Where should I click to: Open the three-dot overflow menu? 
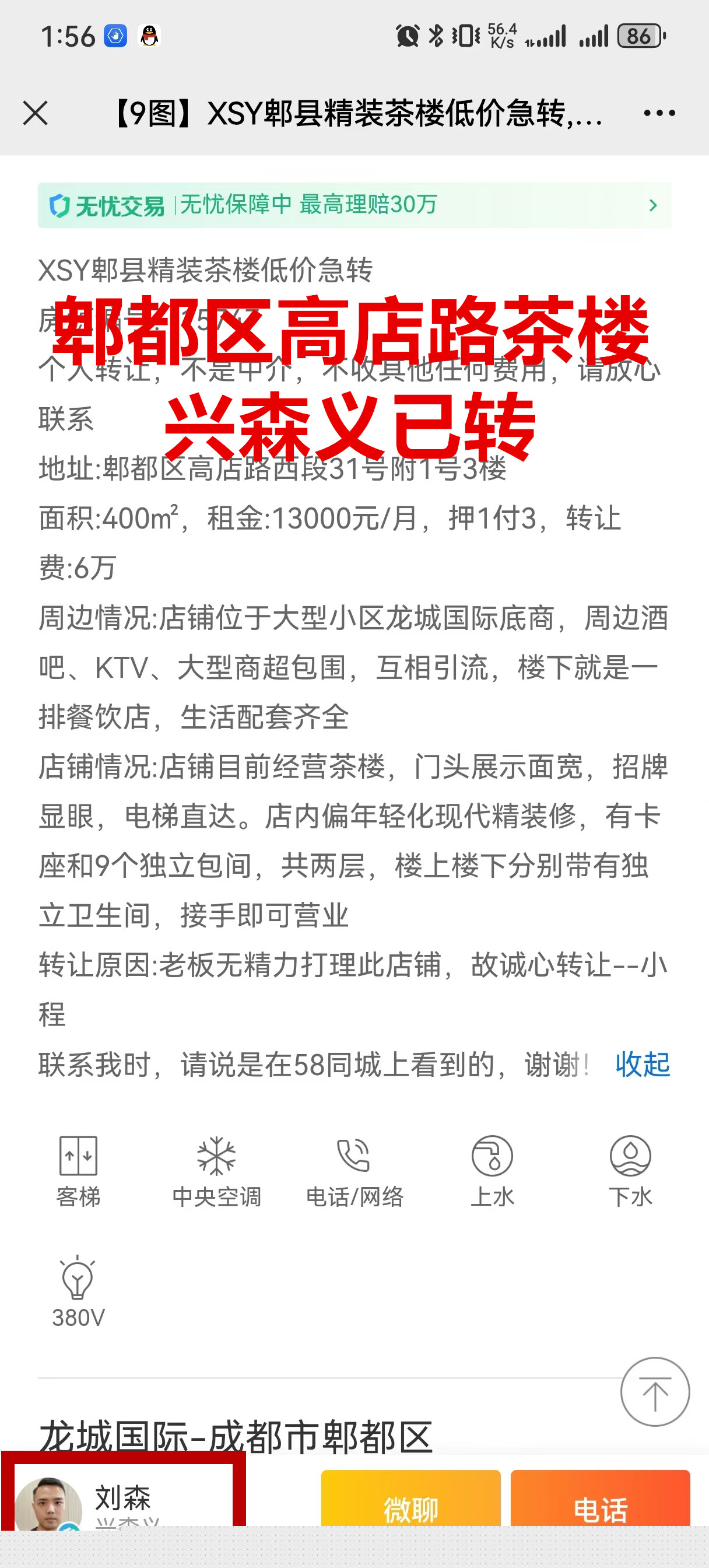tap(659, 113)
